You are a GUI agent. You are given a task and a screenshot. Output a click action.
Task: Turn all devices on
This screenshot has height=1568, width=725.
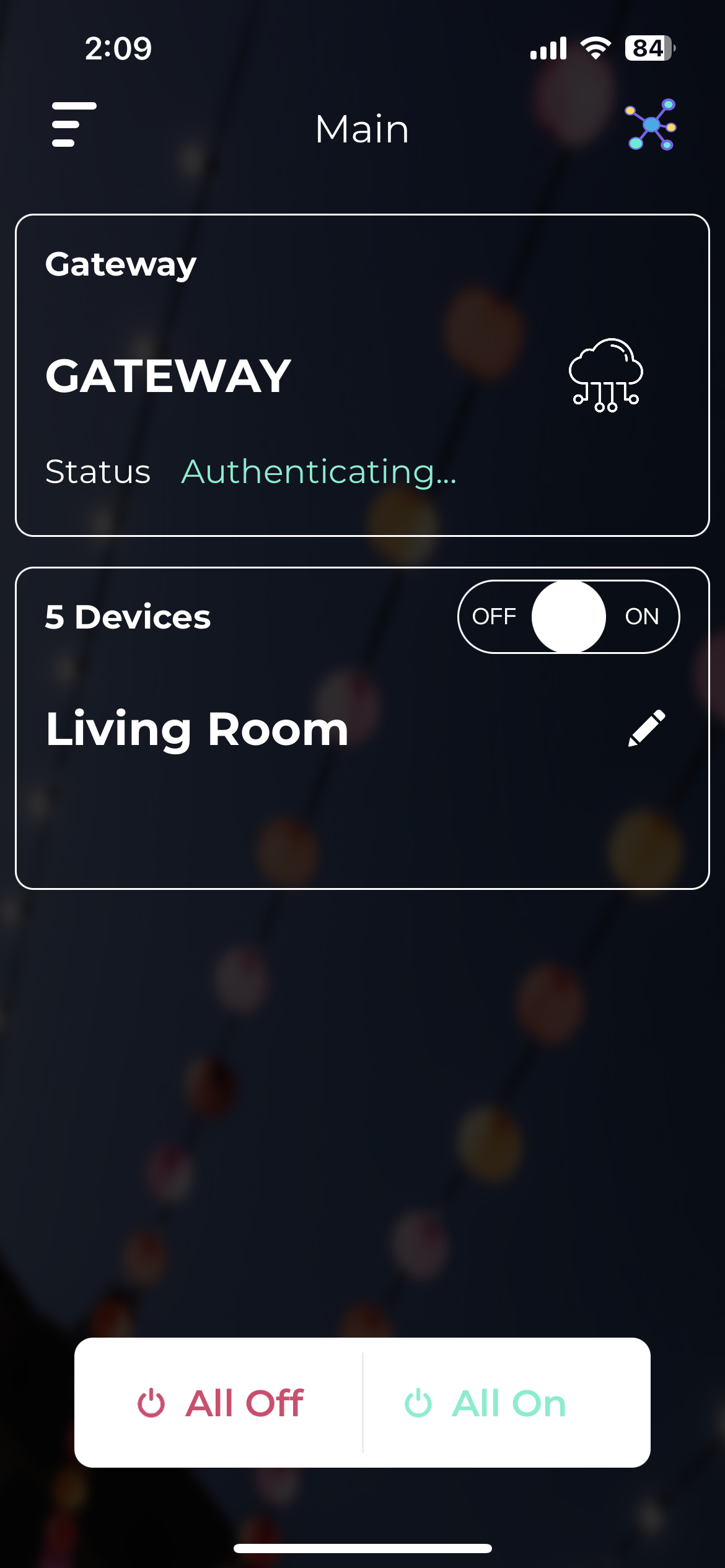coord(486,1403)
